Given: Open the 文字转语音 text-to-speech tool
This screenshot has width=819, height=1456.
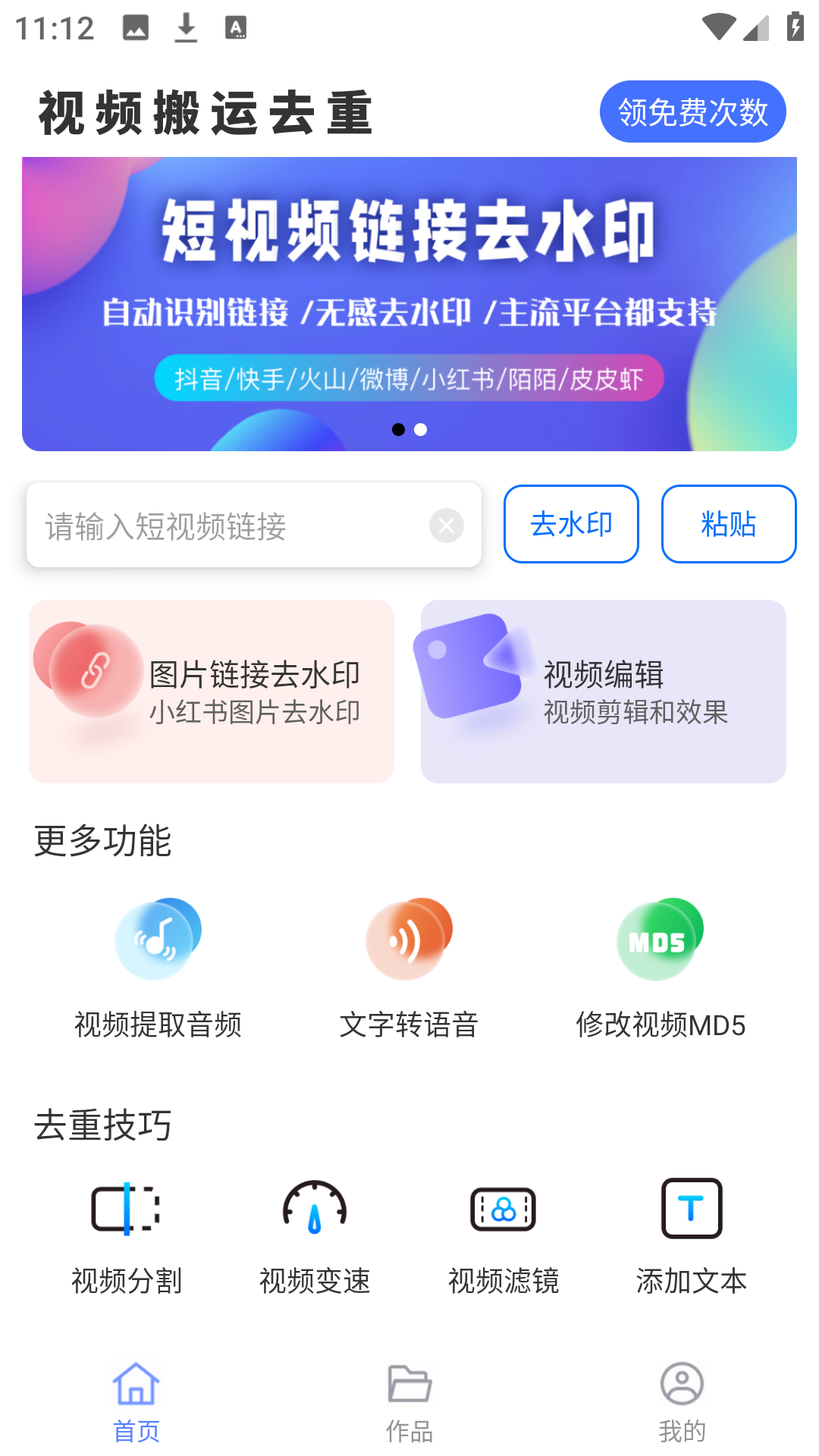Looking at the screenshot, I should [407, 939].
